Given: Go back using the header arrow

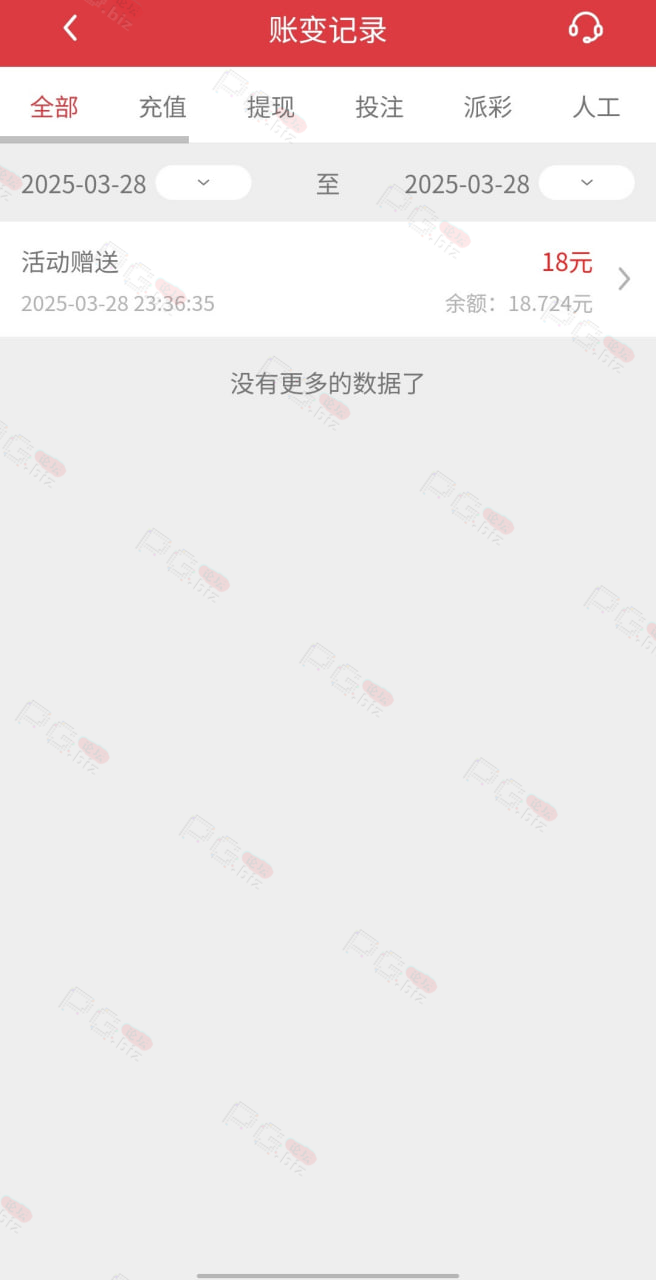Looking at the screenshot, I should point(70,28).
